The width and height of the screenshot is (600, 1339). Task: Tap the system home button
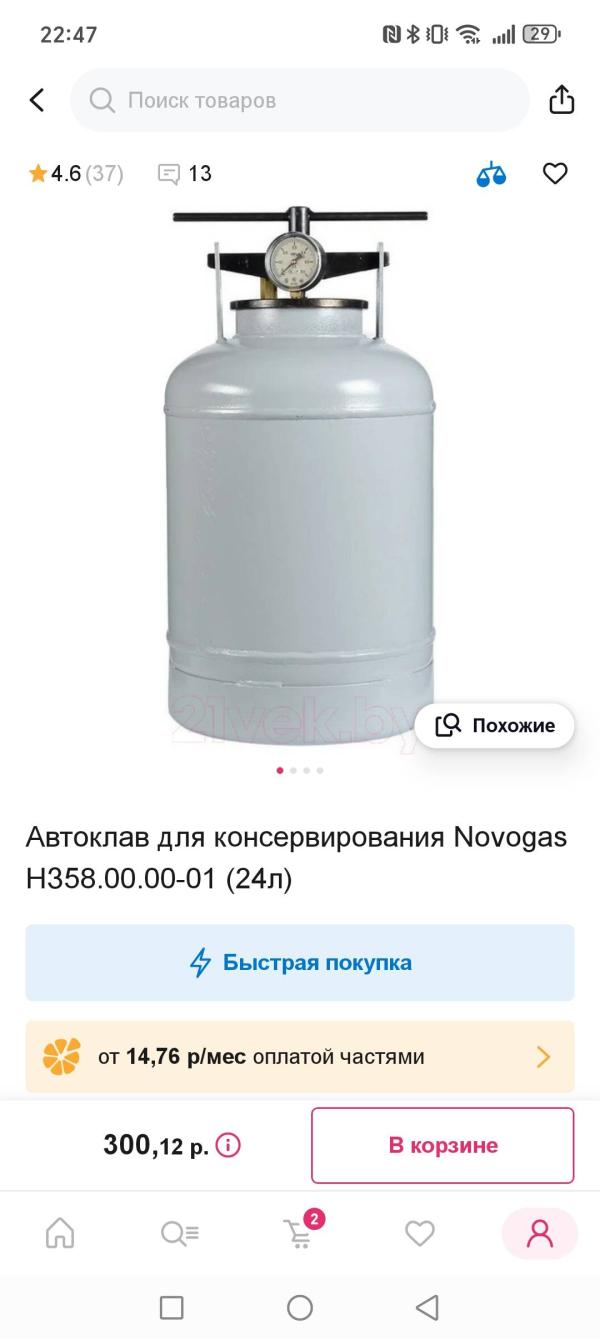pyautogui.click(x=300, y=1307)
